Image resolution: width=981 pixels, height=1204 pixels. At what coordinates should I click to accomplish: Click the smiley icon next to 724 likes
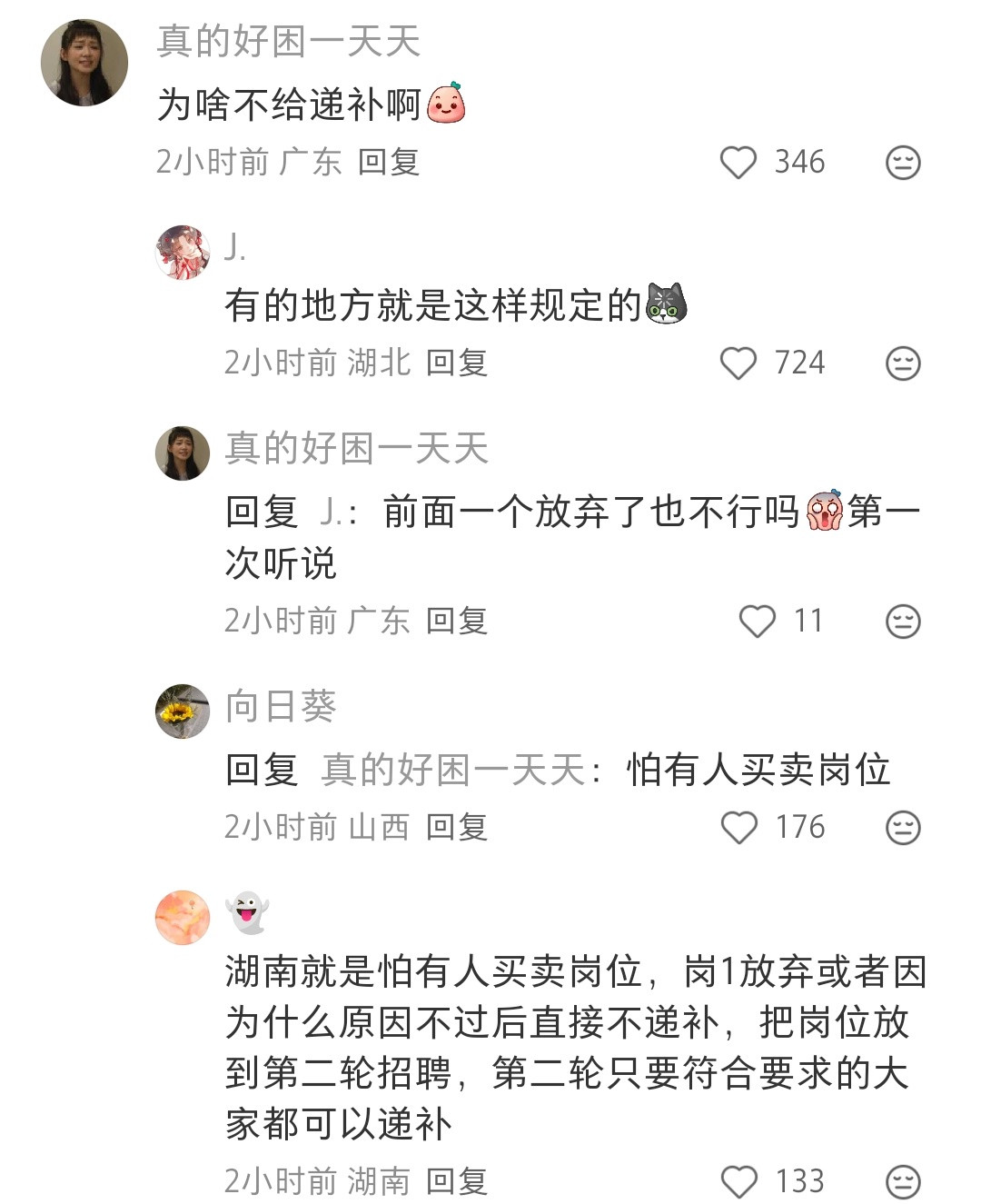pyautogui.click(x=902, y=363)
